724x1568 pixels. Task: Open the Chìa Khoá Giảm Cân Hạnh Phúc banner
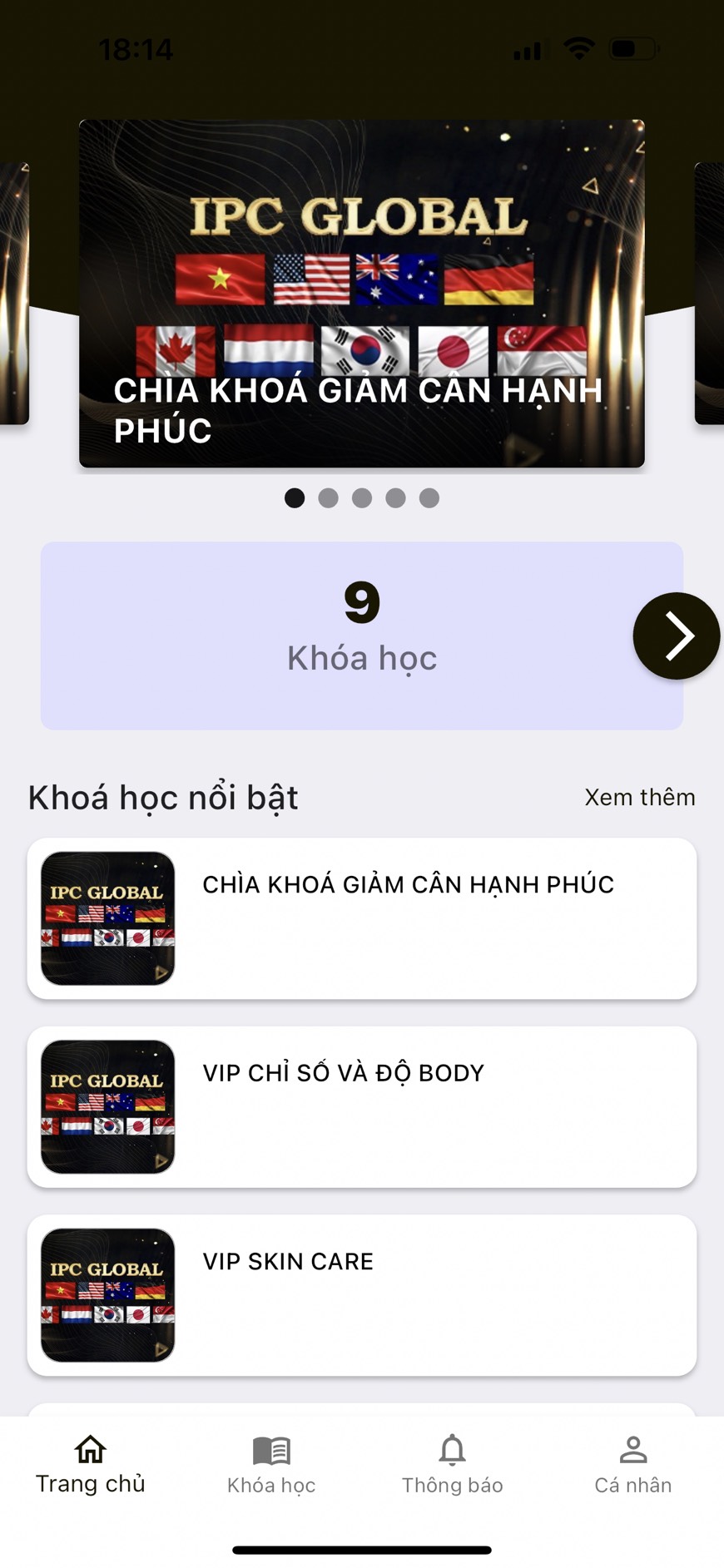point(361,293)
